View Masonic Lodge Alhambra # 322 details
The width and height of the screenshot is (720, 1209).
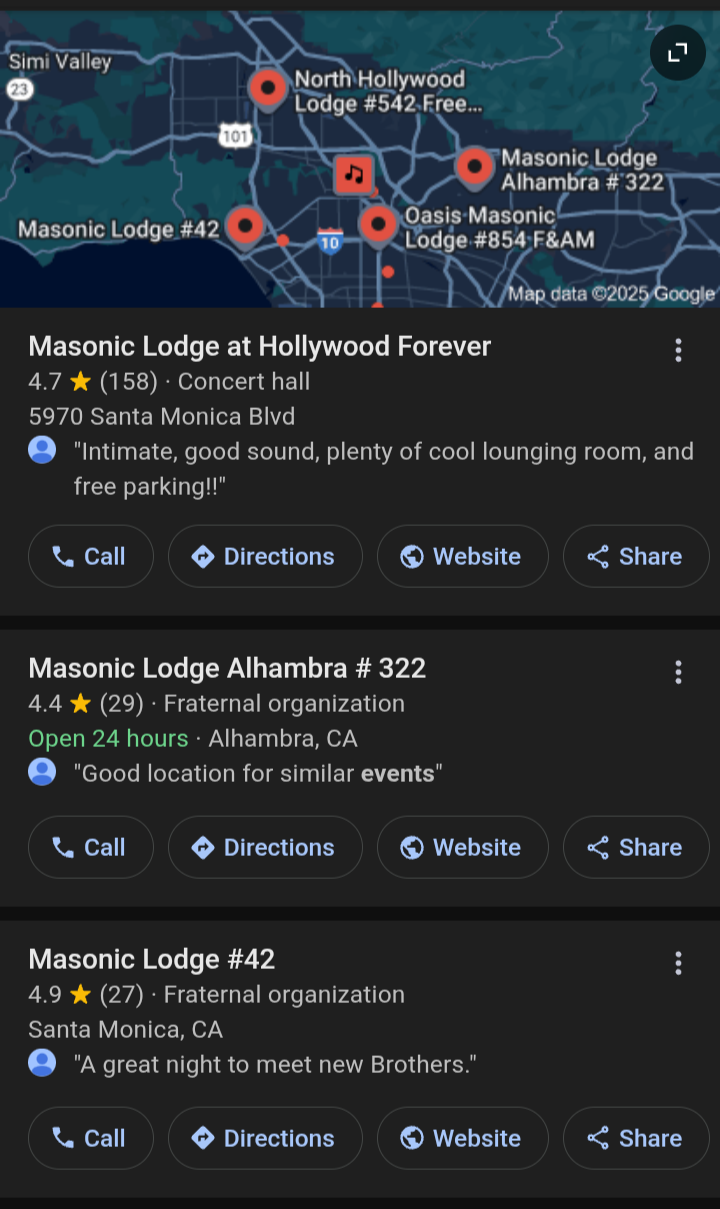coord(227,668)
